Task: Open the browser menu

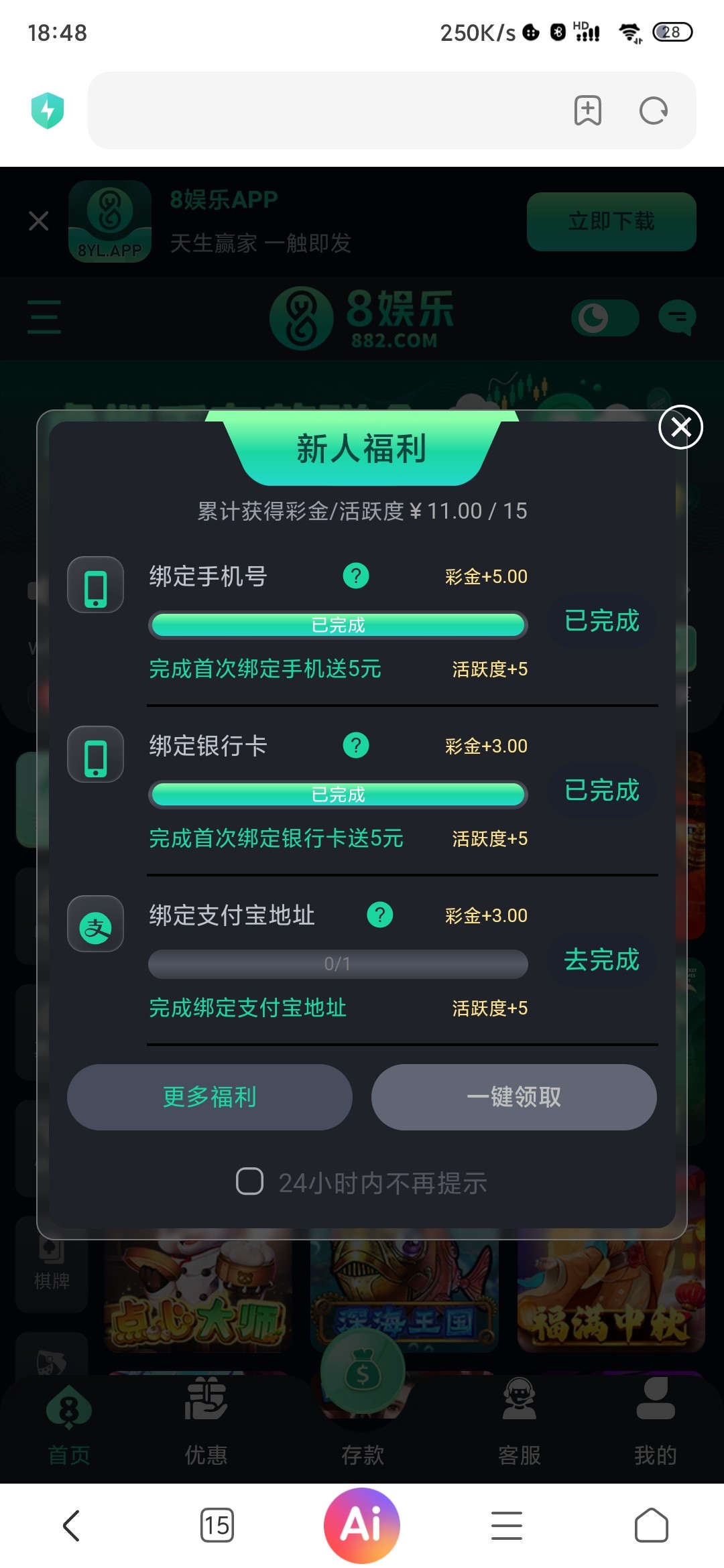Action: click(507, 1526)
